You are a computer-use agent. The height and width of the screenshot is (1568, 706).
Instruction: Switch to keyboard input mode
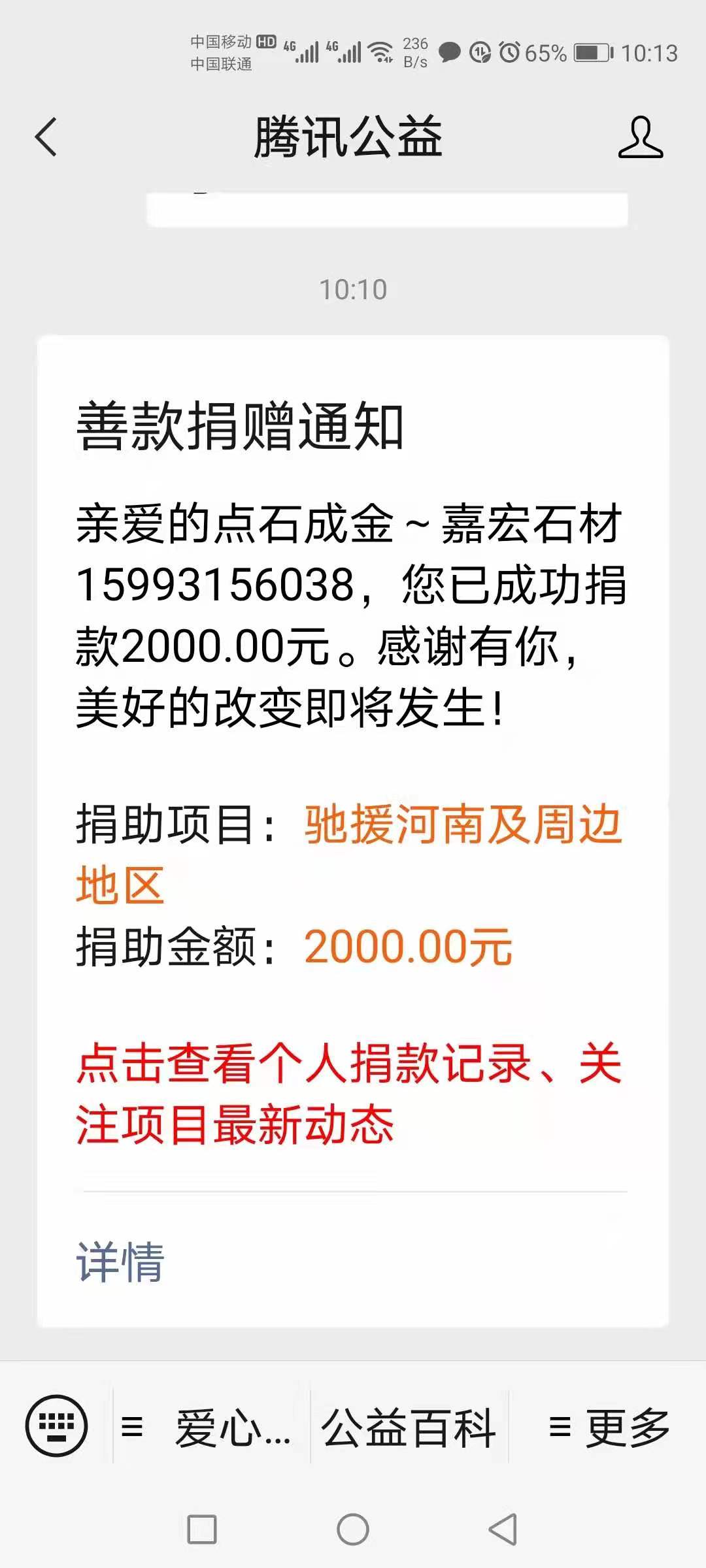tap(56, 1426)
